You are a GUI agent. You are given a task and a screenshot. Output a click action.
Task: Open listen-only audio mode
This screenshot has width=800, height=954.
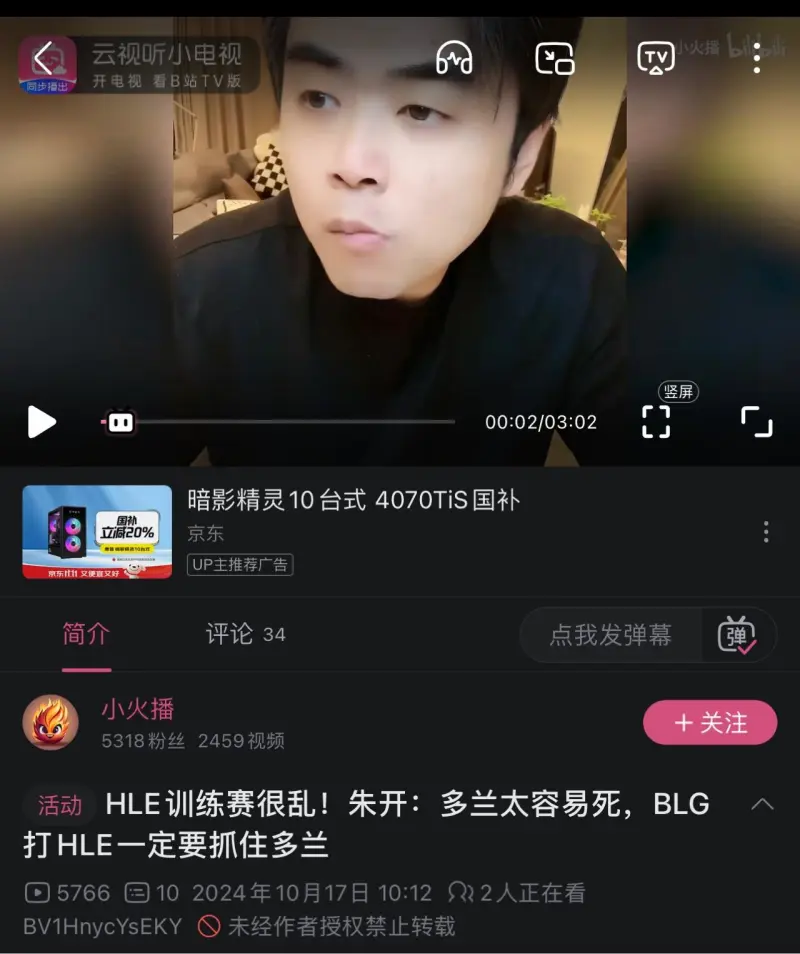coord(455,58)
